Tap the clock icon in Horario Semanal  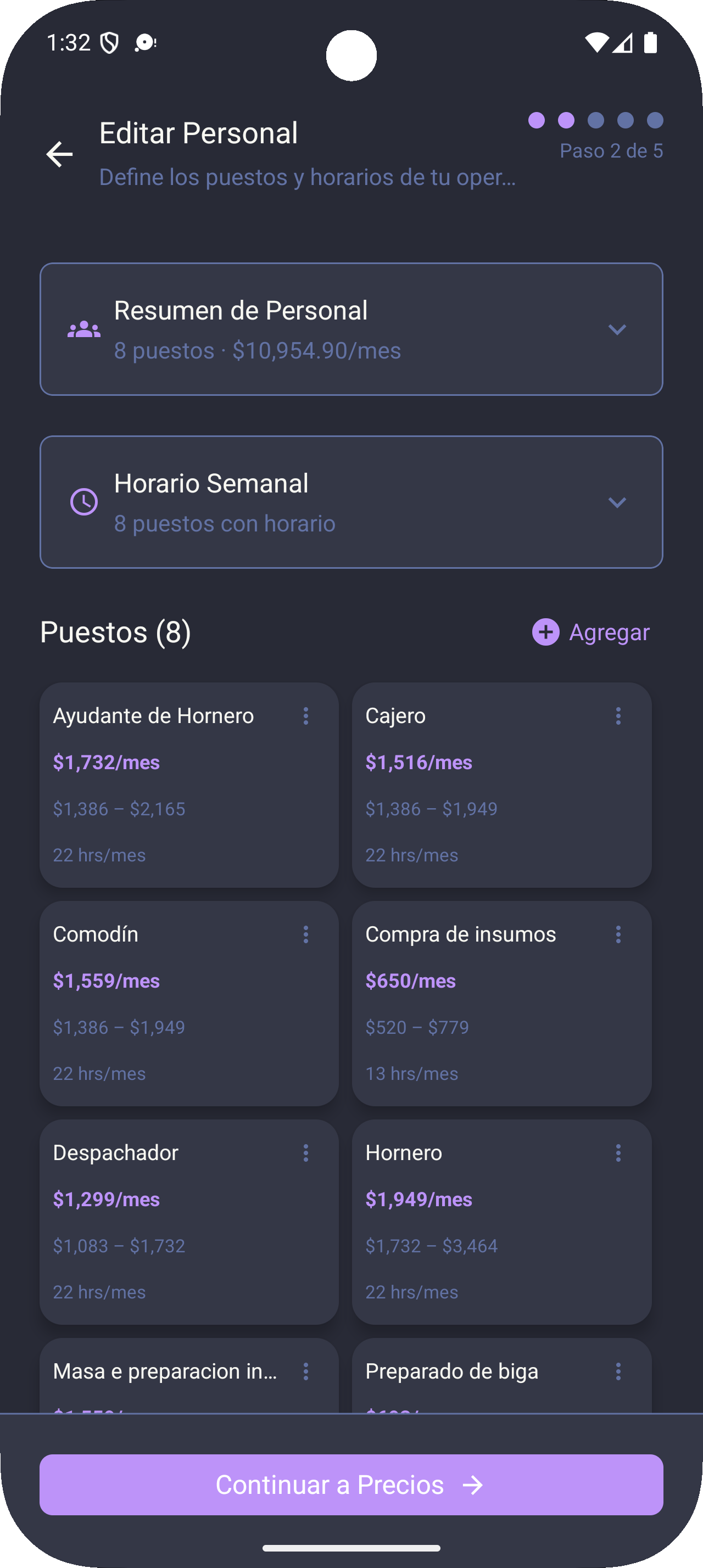pyautogui.click(x=84, y=502)
